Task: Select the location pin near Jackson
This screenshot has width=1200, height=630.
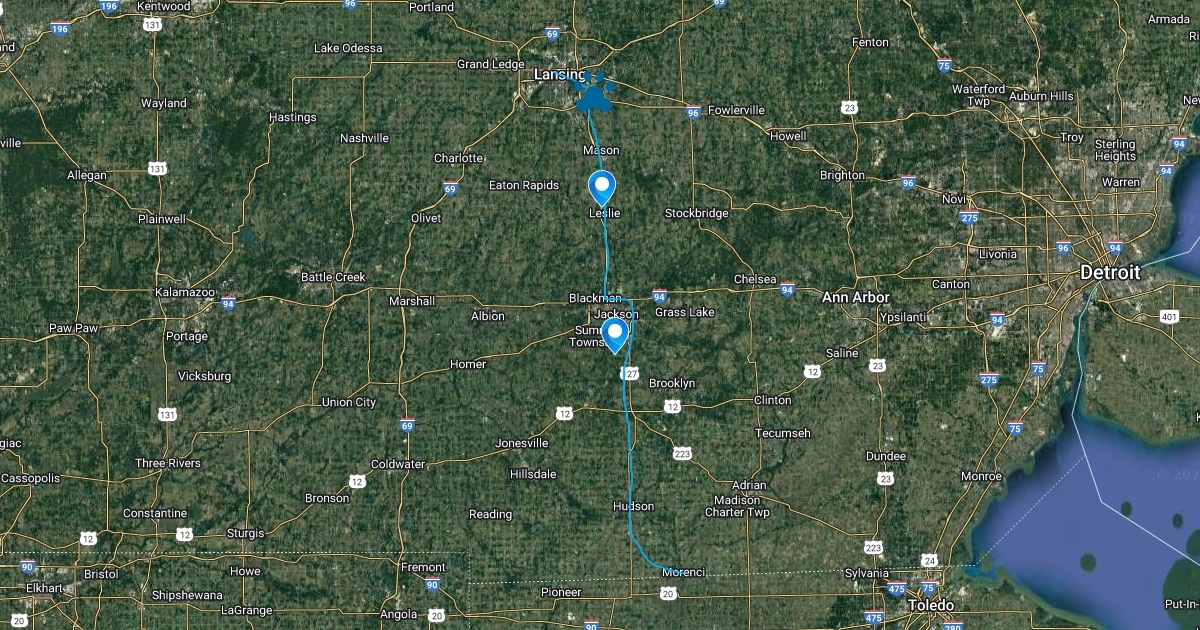Action: point(616,336)
